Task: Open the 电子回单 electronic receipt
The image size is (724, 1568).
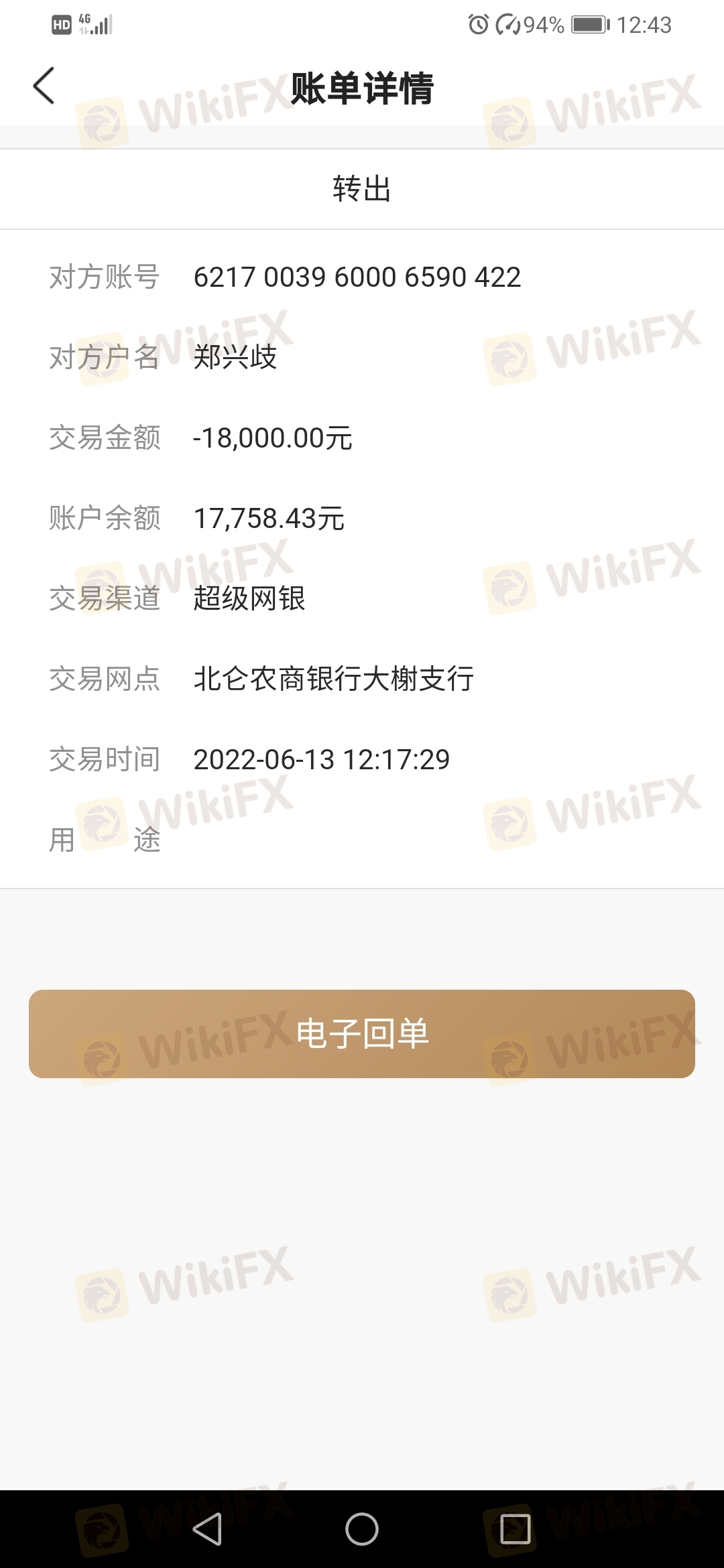Action: click(362, 1034)
